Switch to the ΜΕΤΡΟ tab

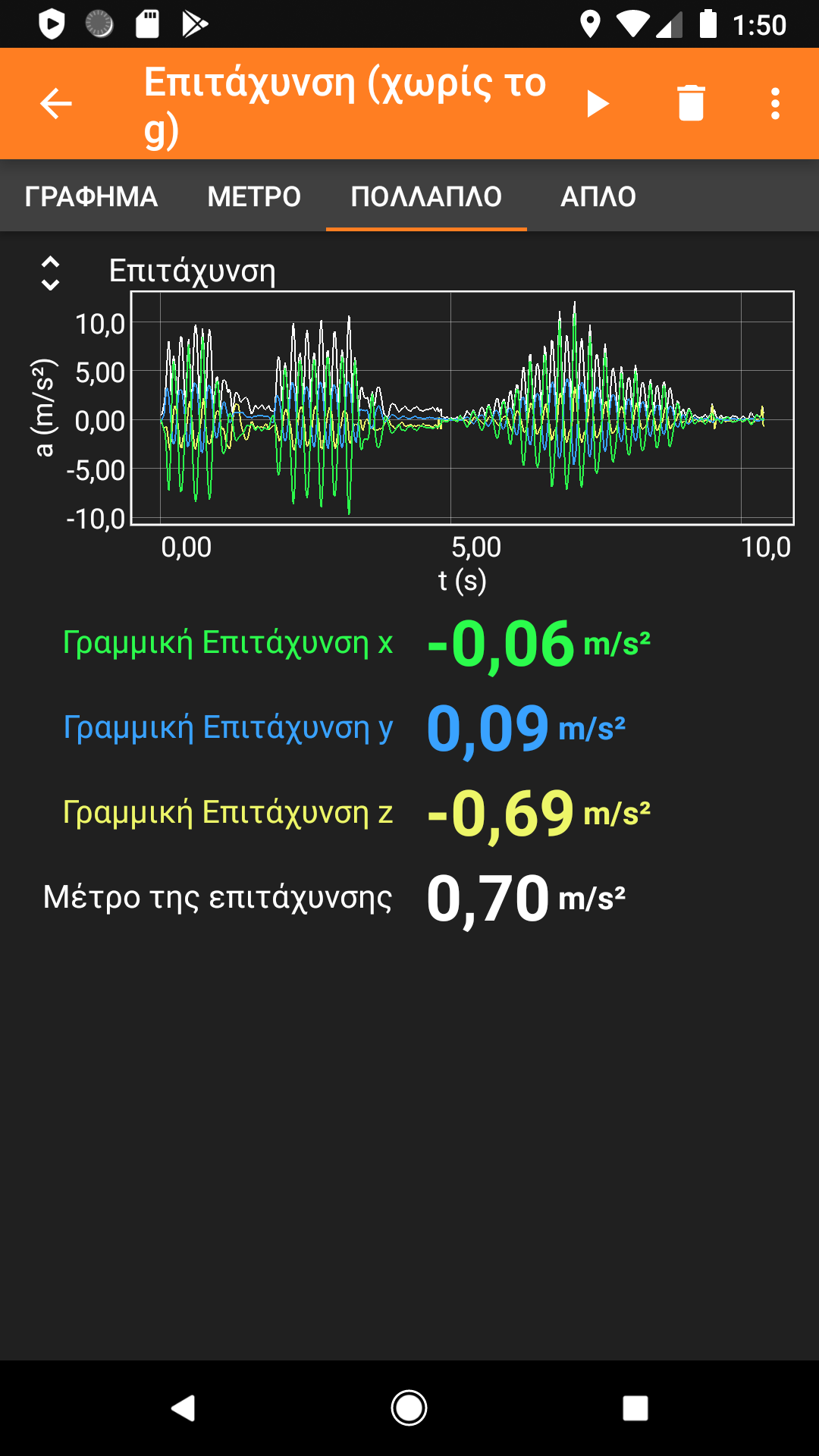pyautogui.click(x=254, y=196)
